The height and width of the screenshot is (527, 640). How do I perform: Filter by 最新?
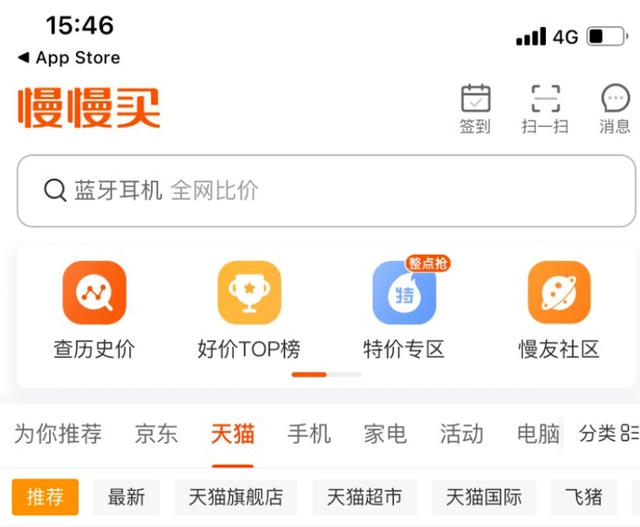(x=127, y=497)
